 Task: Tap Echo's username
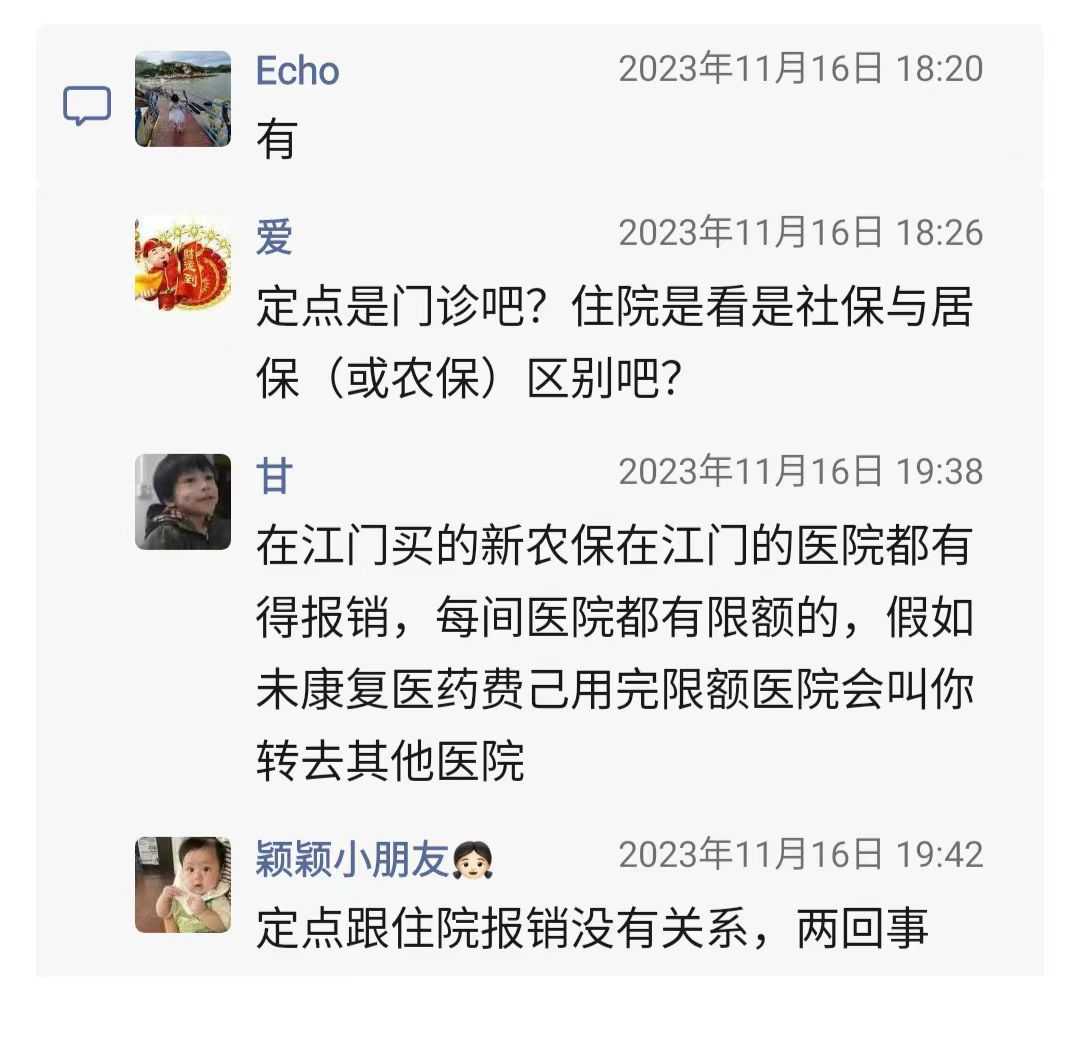(297, 71)
